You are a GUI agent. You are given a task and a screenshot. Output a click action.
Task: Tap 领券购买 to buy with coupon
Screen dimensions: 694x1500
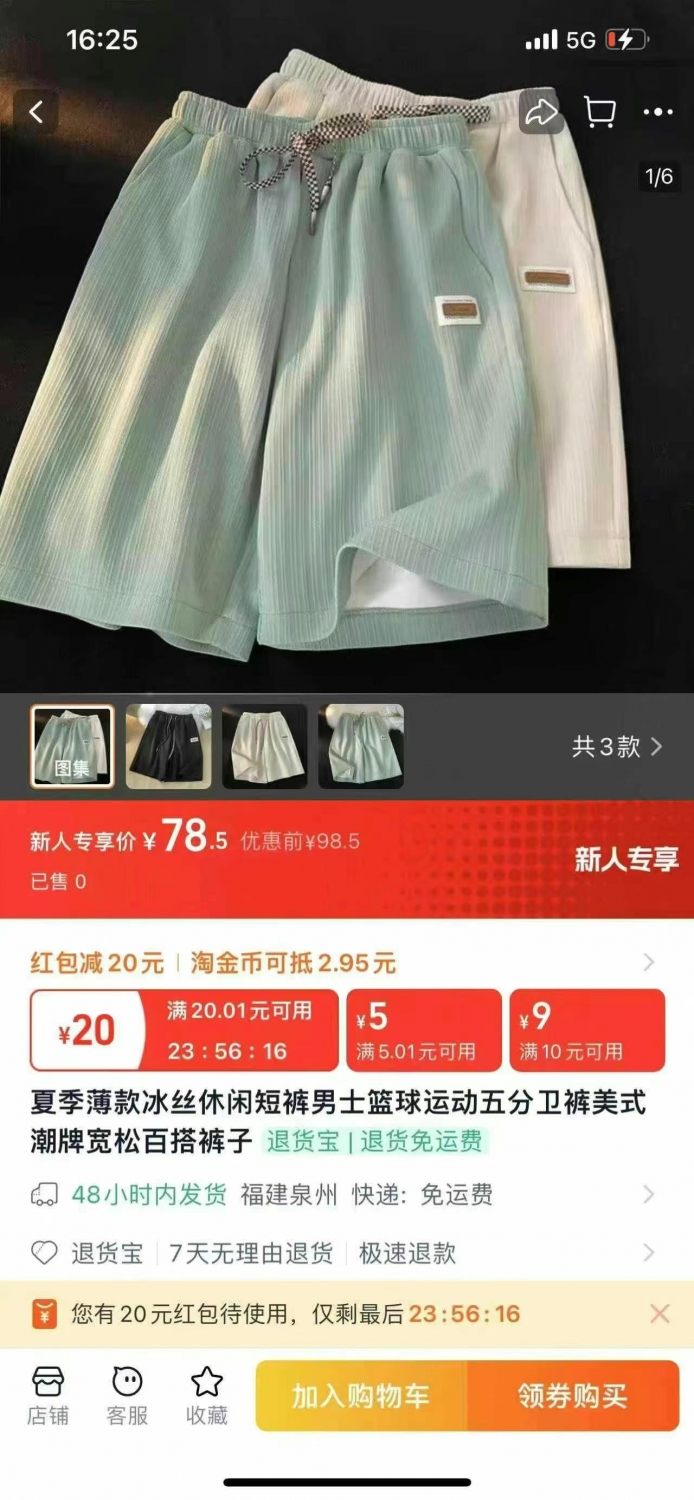[x=573, y=1396]
